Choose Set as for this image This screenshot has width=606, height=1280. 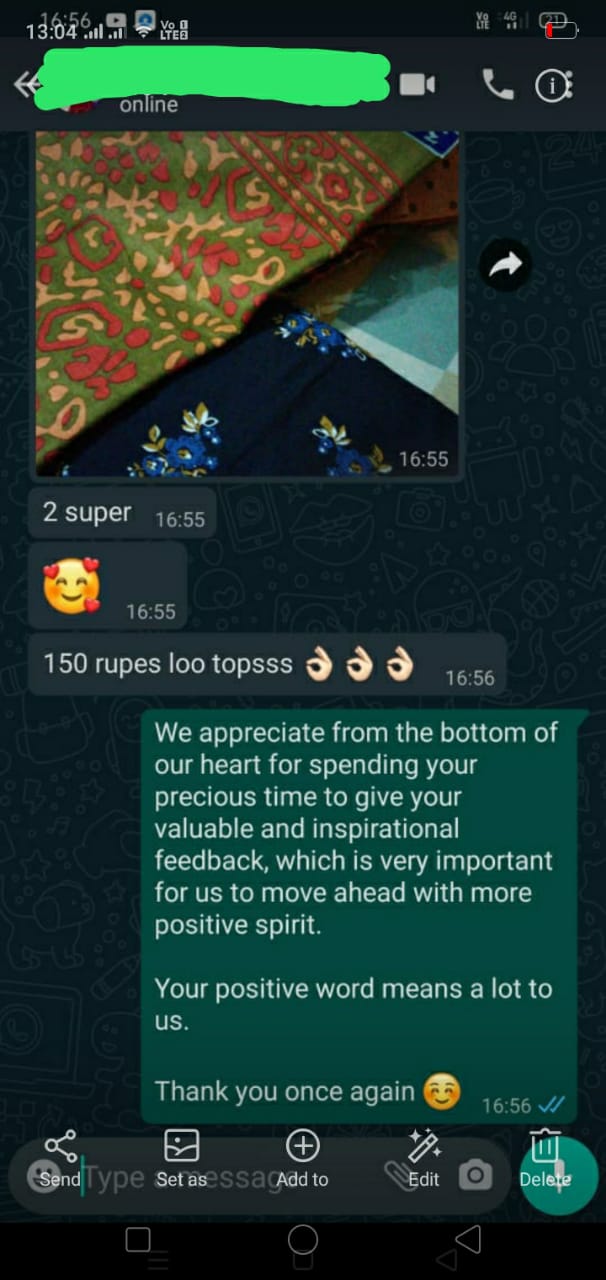pyautogui.click(x=182, y=1159)
